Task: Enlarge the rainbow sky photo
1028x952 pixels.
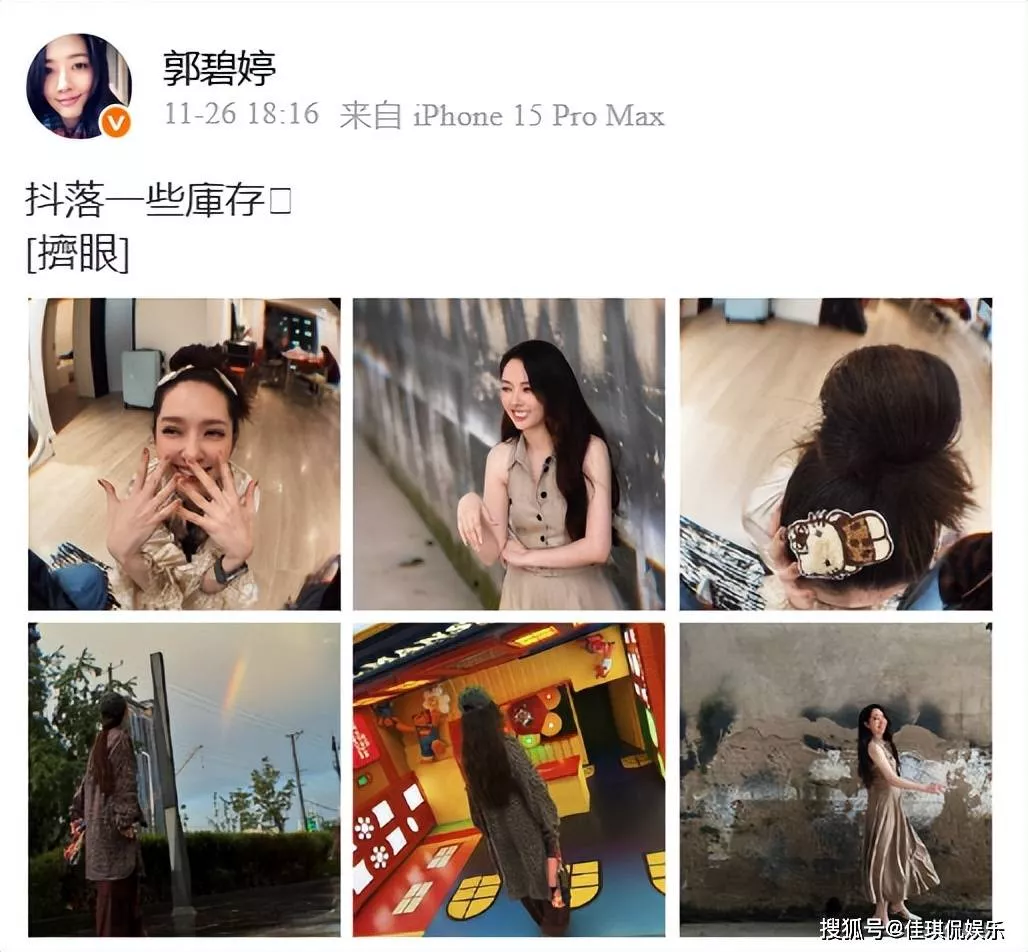Action: (x=184, y=779)
